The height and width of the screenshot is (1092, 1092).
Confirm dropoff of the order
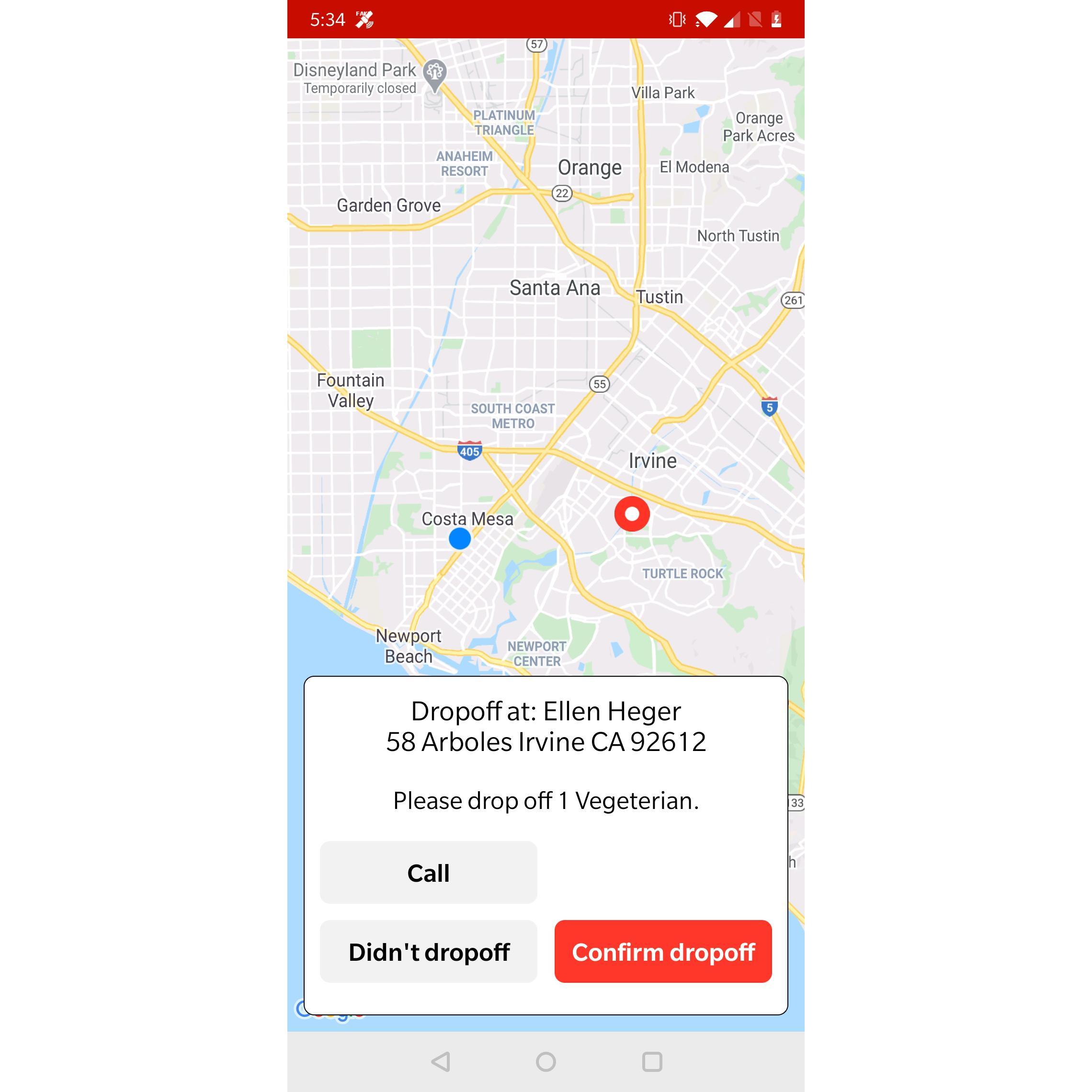pos(662,951)
